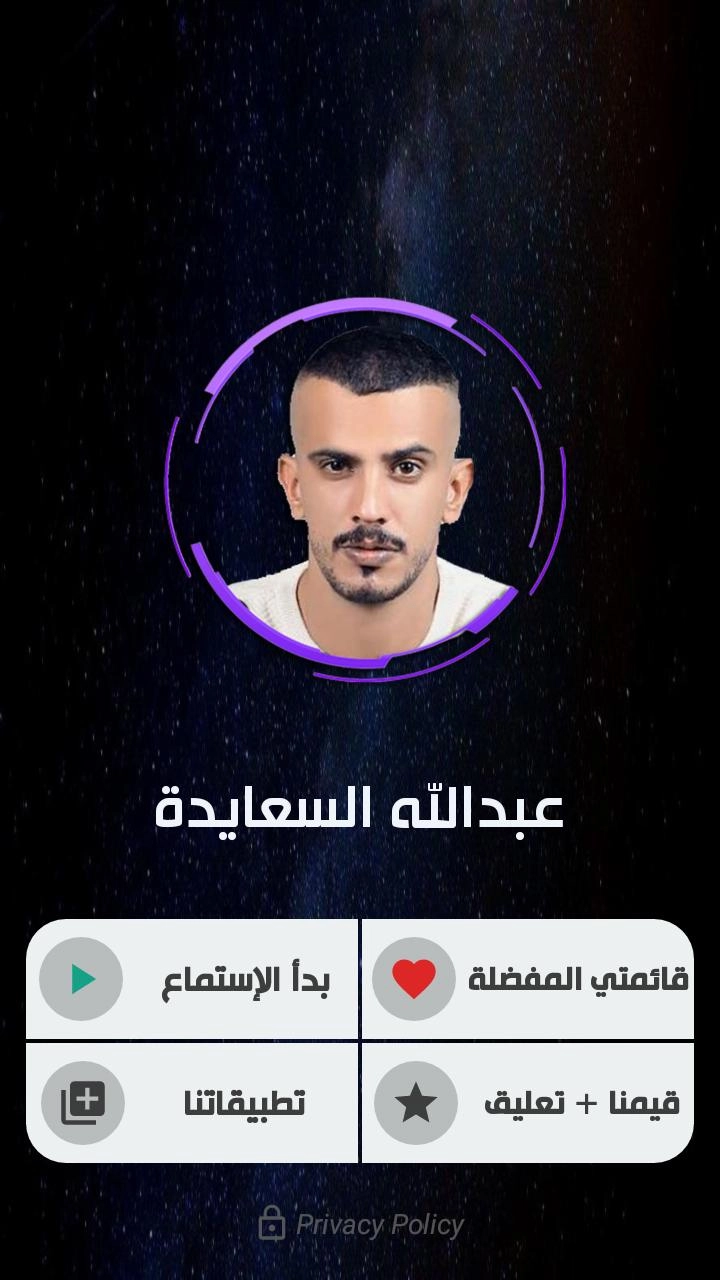Open قائمتي المفضلة favorites list

click(527, 979)
